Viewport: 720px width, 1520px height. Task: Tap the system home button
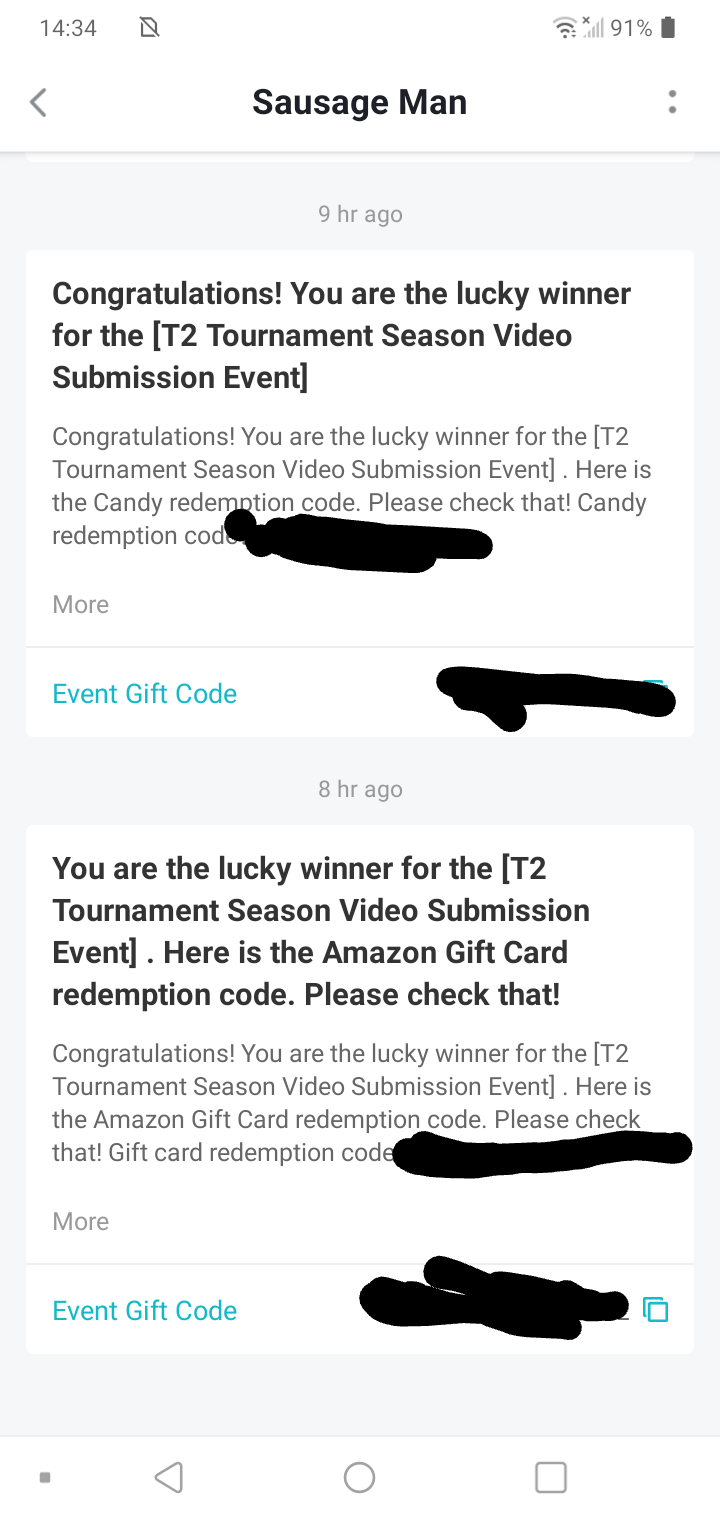point(359,1477)
